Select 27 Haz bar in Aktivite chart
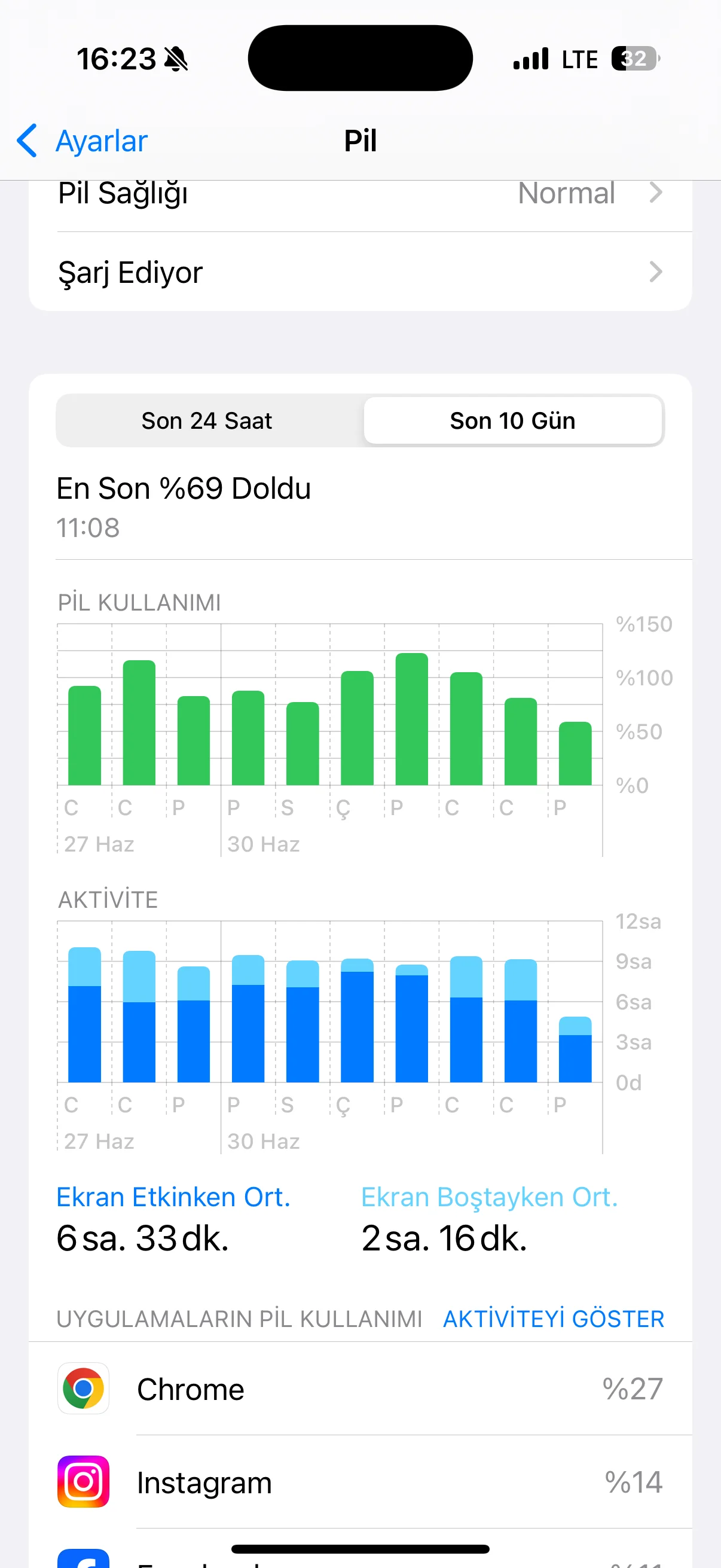The width and height of the screenshot is (721, 1568). [x=84, y=1015]
